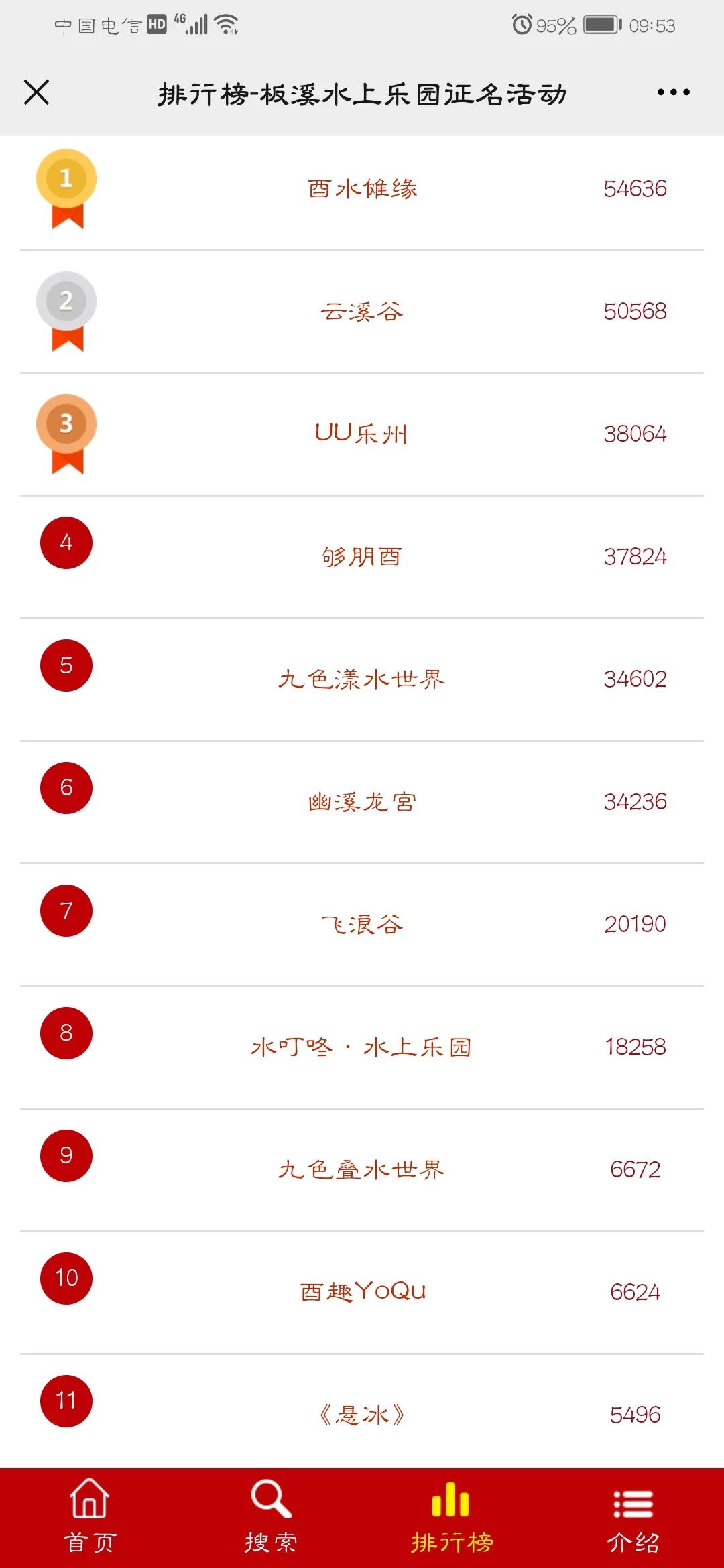Select the 幽溪龙宫 entry
The width and height of the screenshot is (724, 1568).
coord(362,803)
